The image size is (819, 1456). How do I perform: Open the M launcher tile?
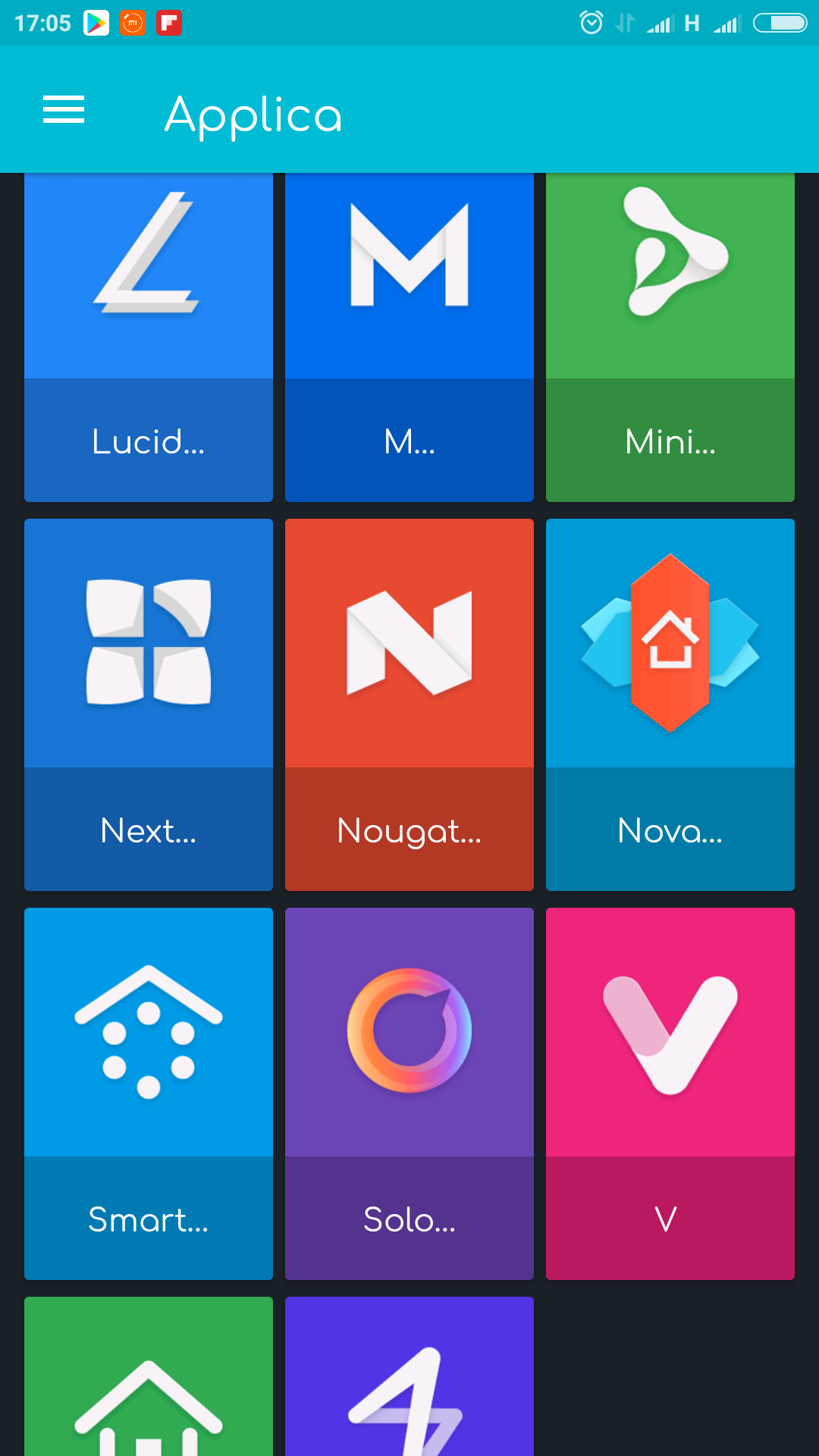click(409, 337)
